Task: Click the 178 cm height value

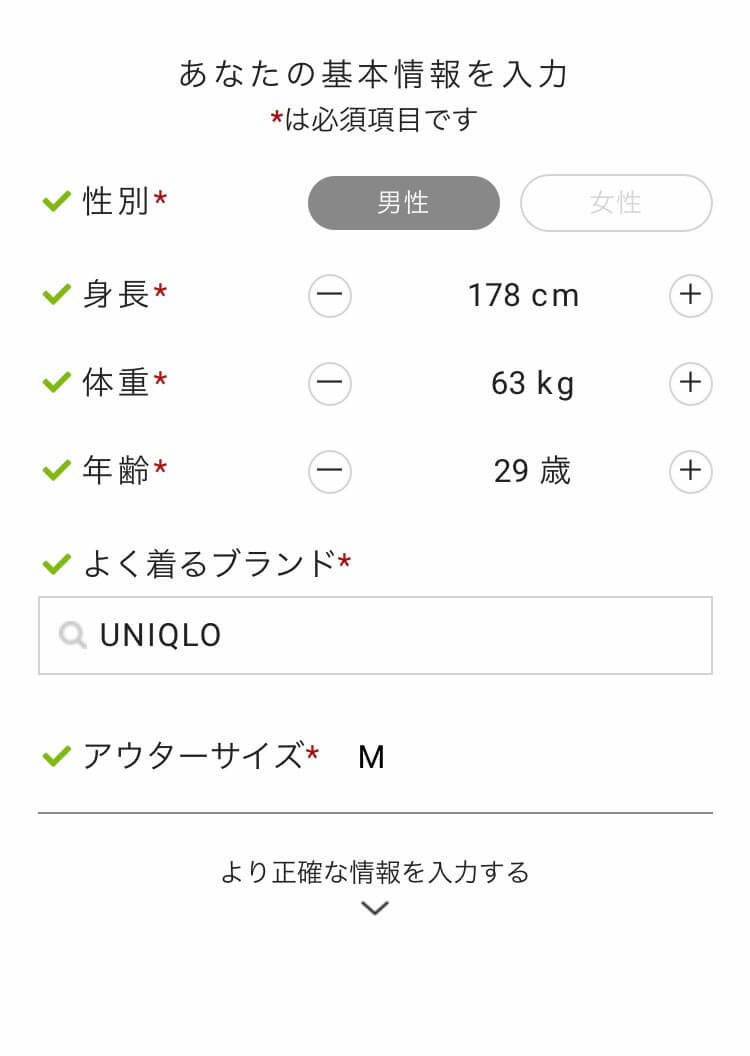Action: pyautogui.click(x=523, y=295)
